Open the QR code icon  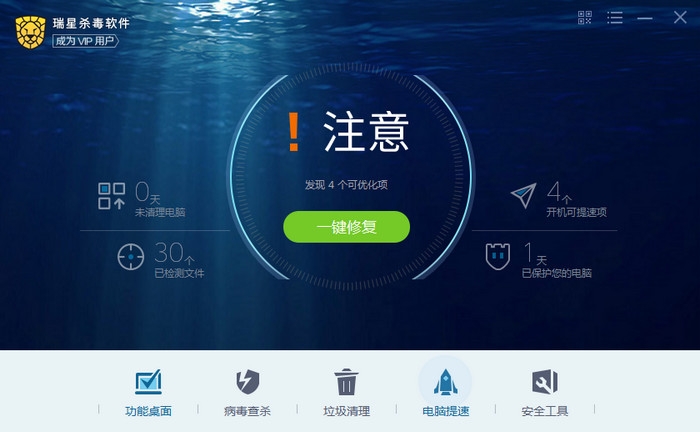[586, 17]
